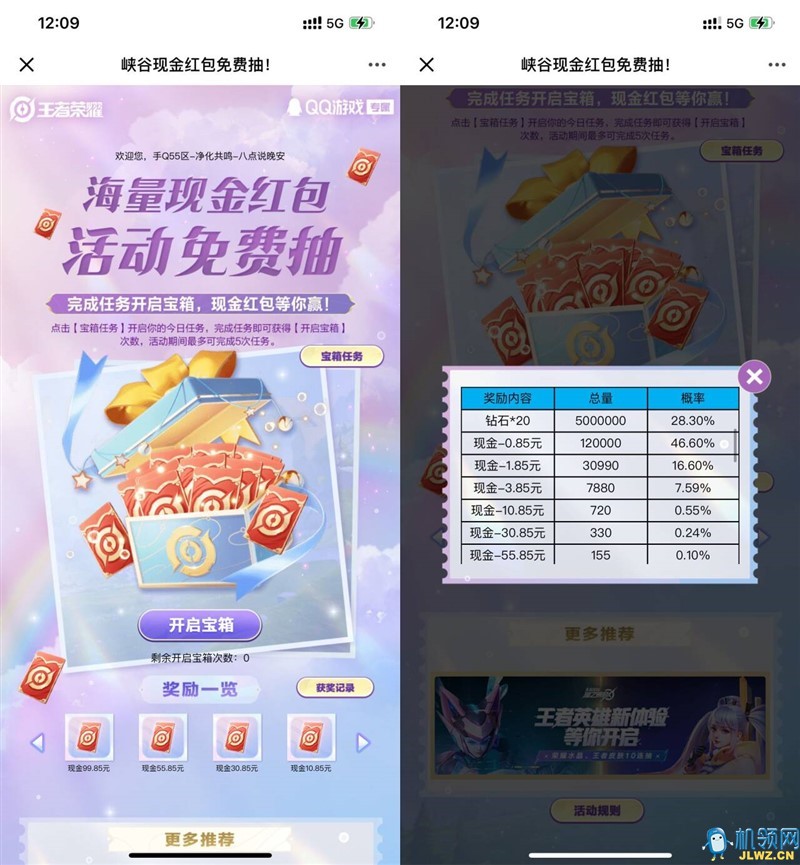Show previous rewards with 奖励一览 left arrow

point(37,742)
